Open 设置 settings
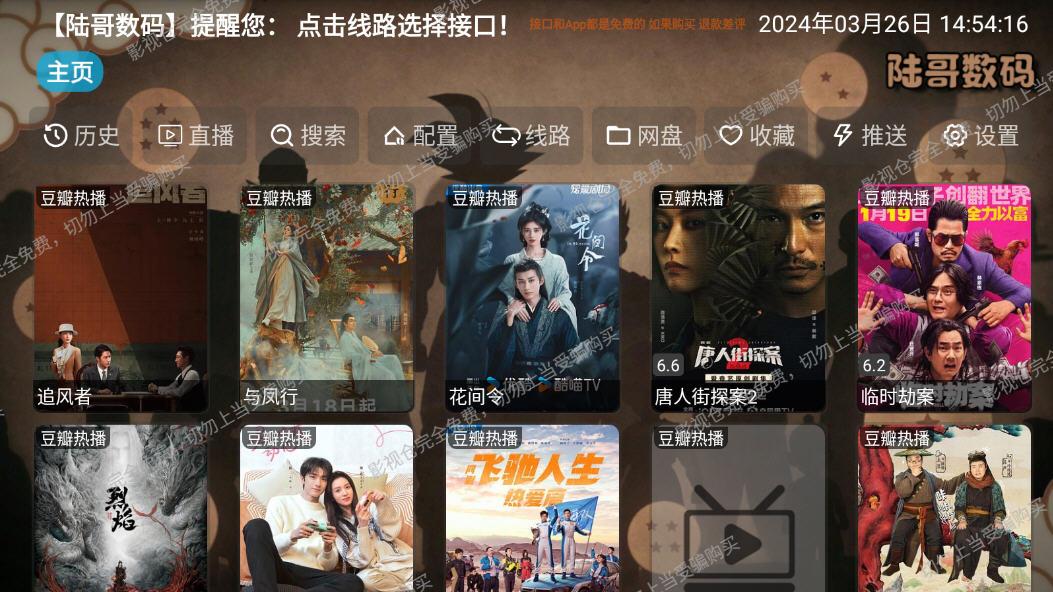Image resolution: width=1053 pixels, height=592 pixels. 981,136
